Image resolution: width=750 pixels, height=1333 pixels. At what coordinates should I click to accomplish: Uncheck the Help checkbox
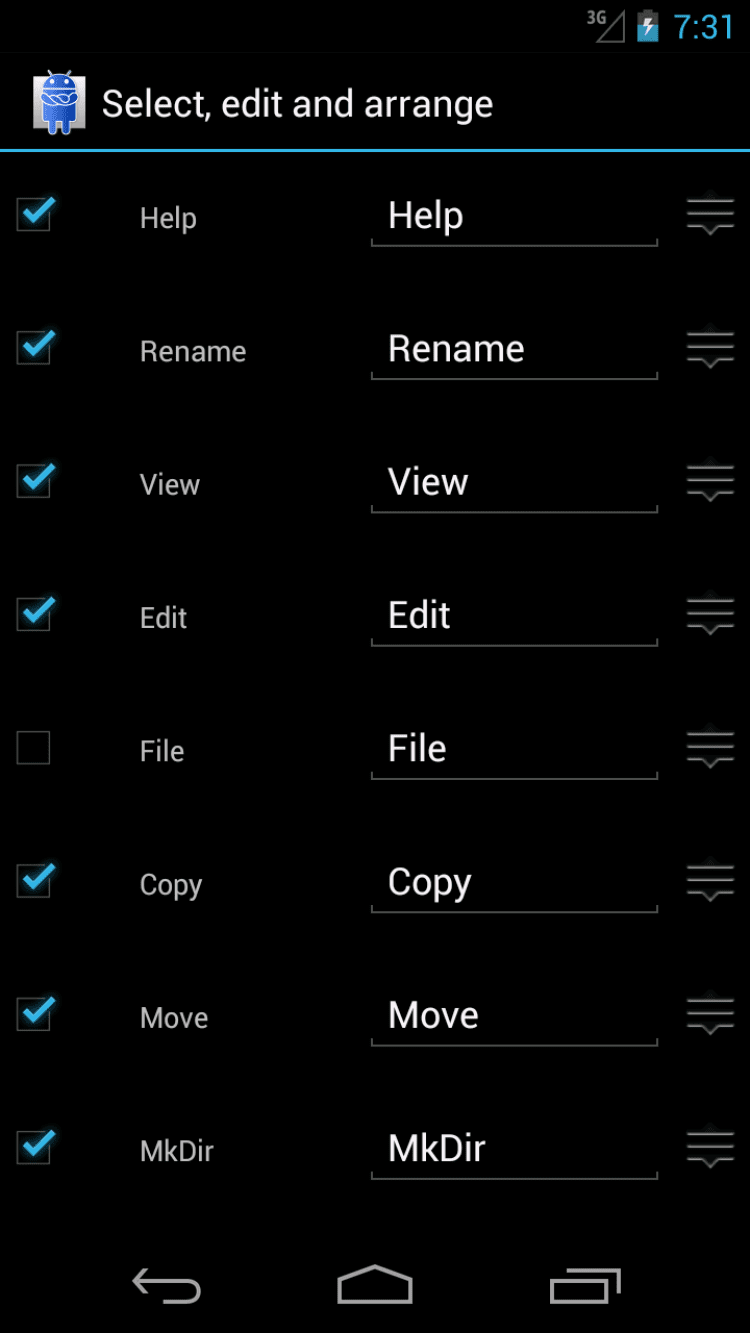[x=34, y=215]
